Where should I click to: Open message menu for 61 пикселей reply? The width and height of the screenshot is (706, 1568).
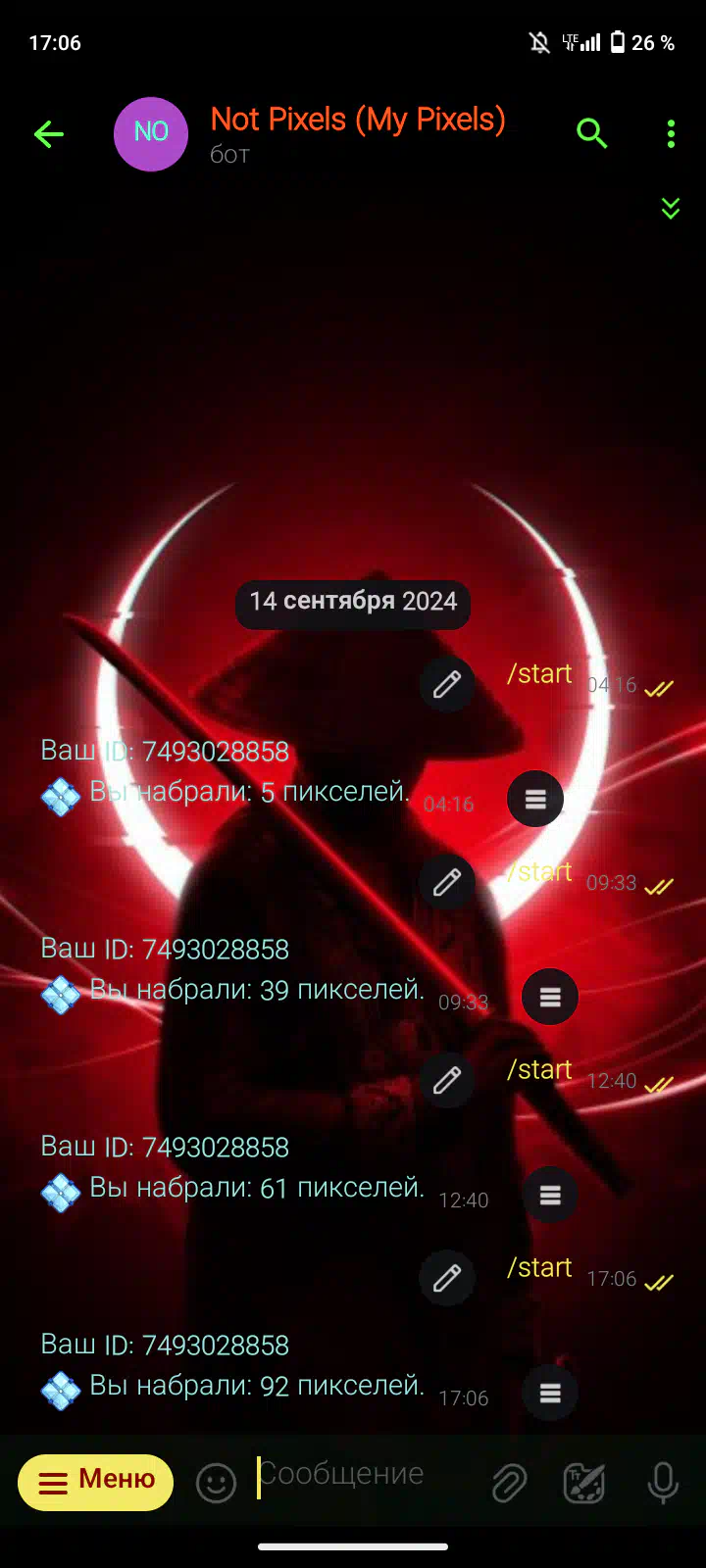(x=550, y=1195)
